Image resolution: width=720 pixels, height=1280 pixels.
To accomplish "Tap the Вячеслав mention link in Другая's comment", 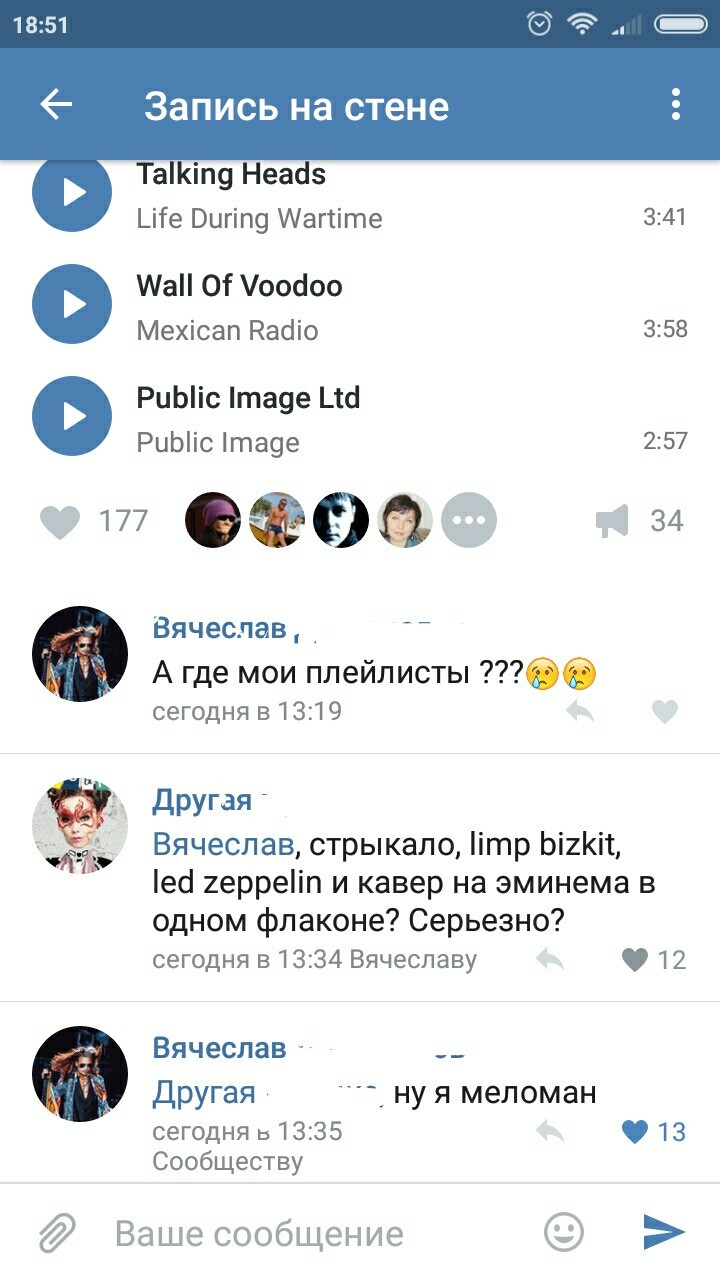I will (223, 845).
